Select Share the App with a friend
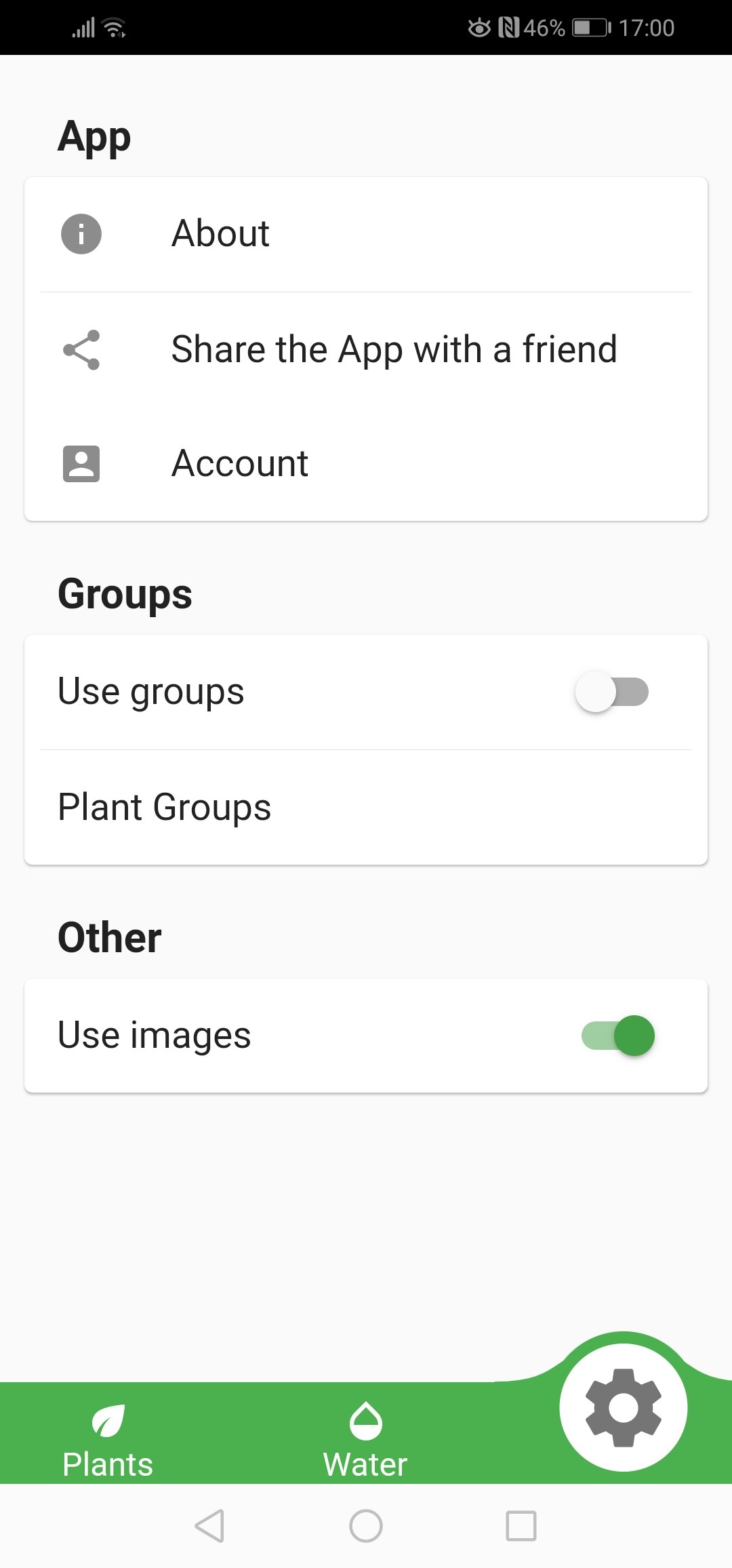 pos(394,350)
